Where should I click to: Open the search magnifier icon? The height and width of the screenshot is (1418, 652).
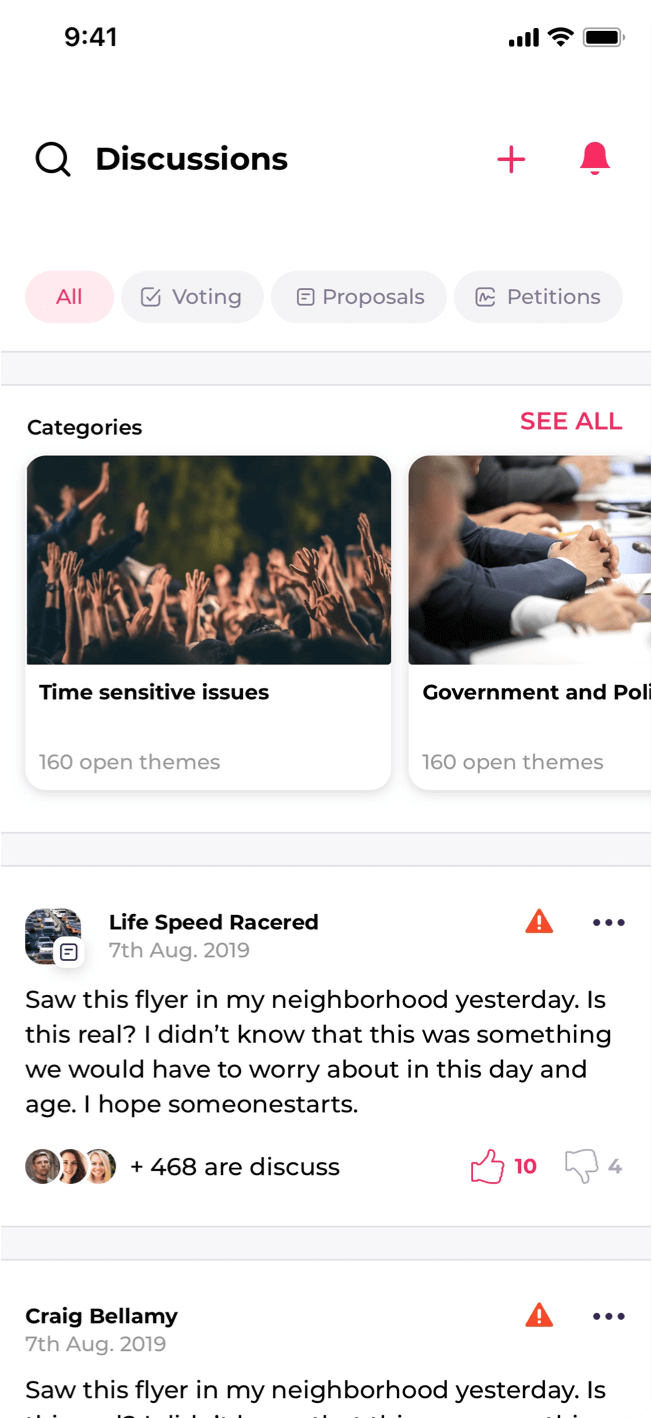tap(53, 159)
